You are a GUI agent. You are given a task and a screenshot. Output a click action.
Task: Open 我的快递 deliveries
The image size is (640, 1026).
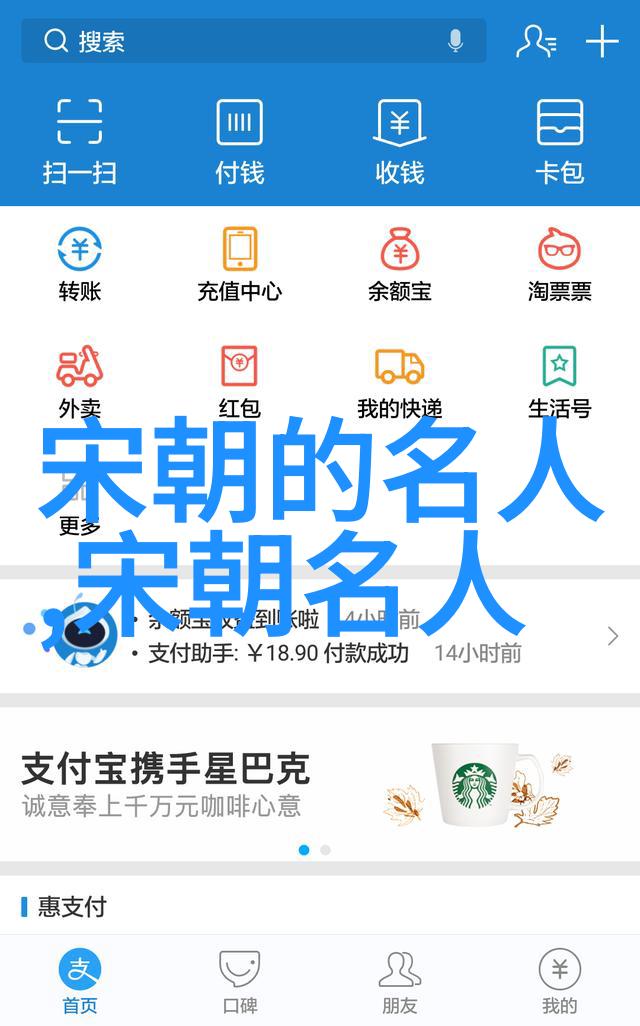tap(400, 380)
